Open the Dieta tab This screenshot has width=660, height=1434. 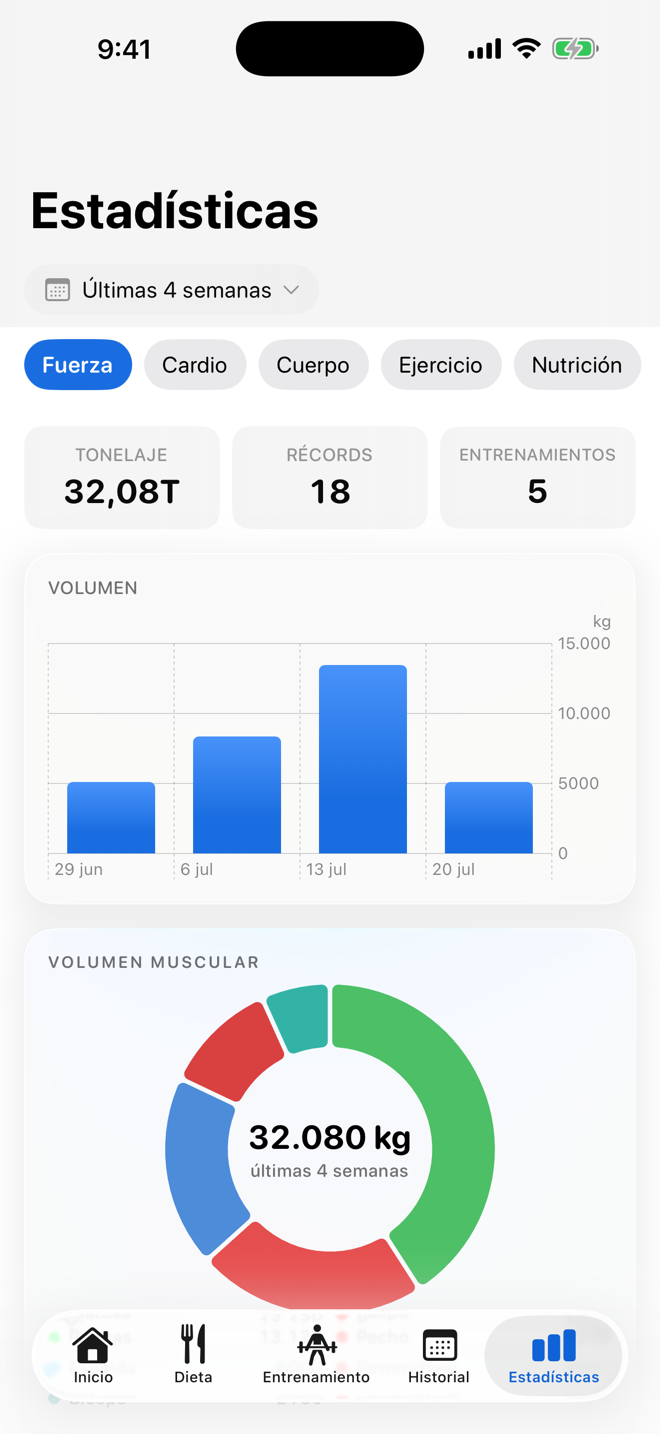(x=193, y=1356)
